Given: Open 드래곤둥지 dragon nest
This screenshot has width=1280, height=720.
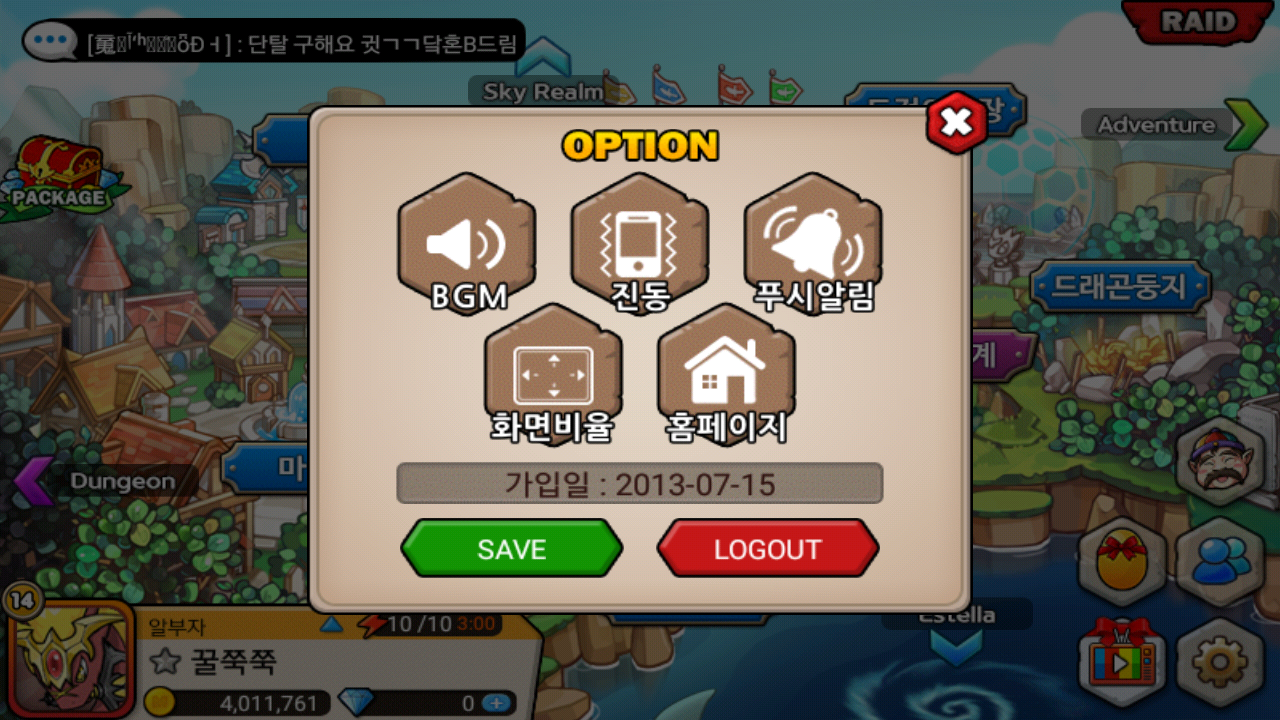Looking at the screenshot, I should point(1119,288).
